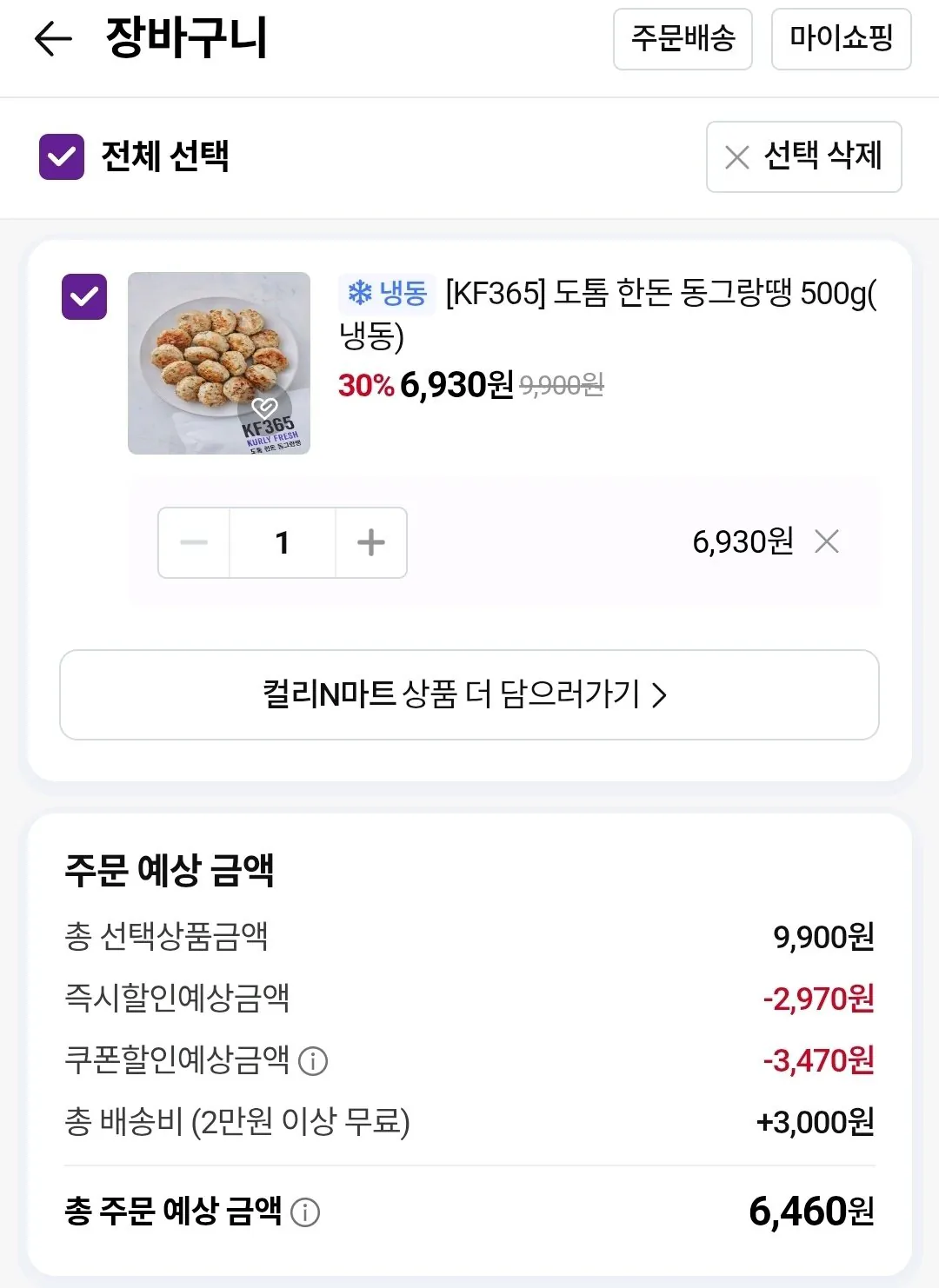
Task: Click the 선택 삭제 button
Action: coord(802,157)
